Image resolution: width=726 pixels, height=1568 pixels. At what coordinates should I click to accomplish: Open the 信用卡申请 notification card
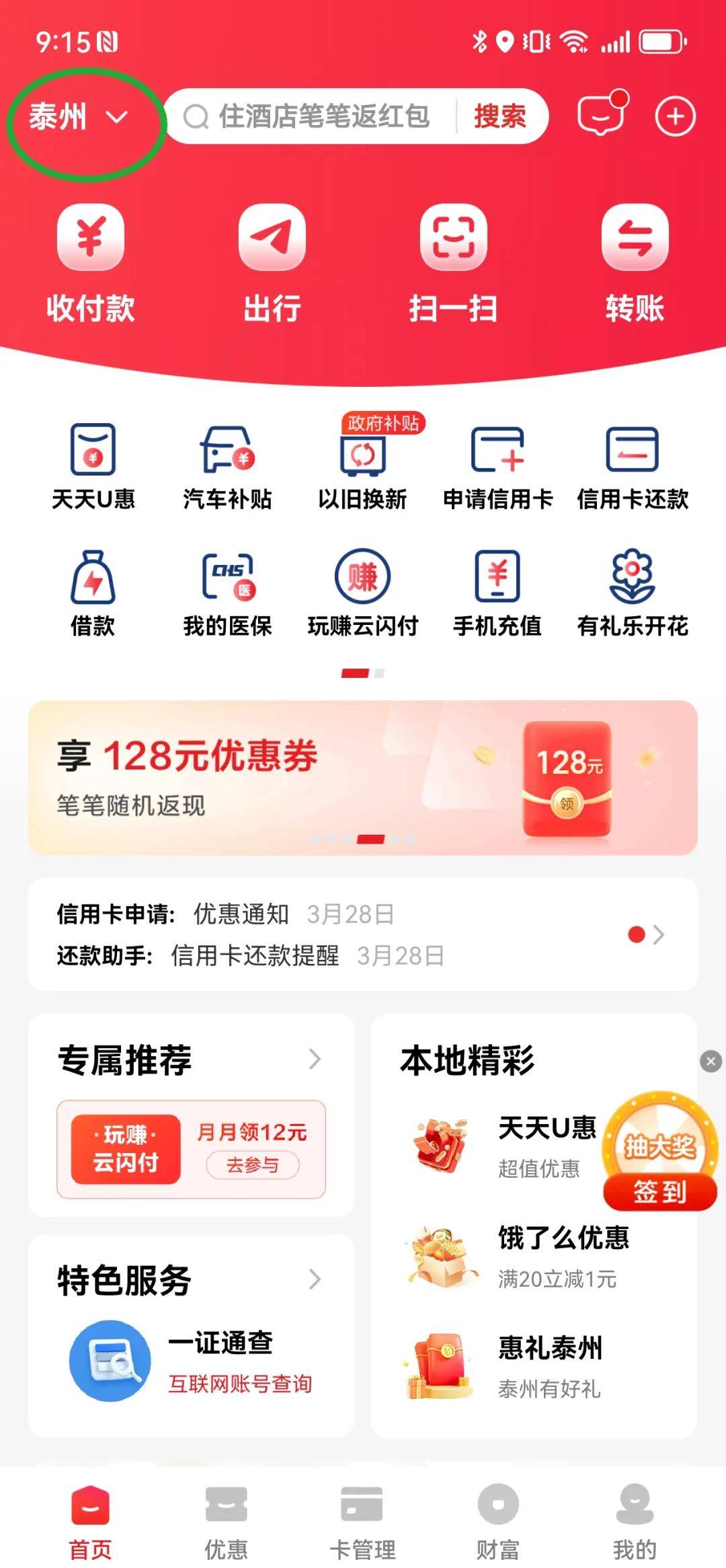click(362, 934)
